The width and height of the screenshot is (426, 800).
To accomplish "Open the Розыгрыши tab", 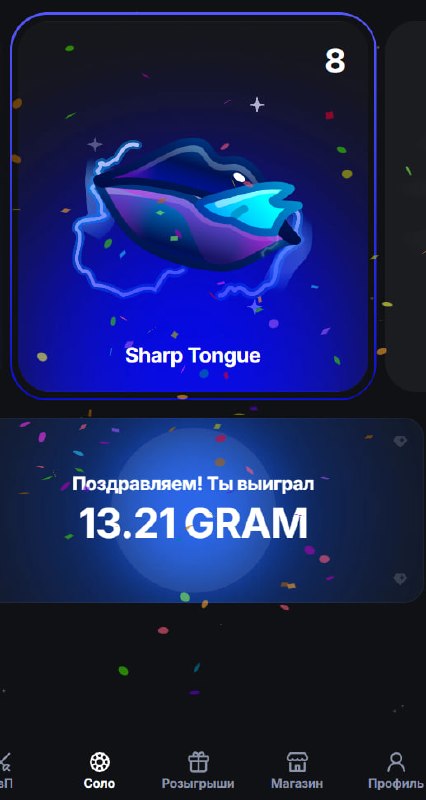I will 198,770.
